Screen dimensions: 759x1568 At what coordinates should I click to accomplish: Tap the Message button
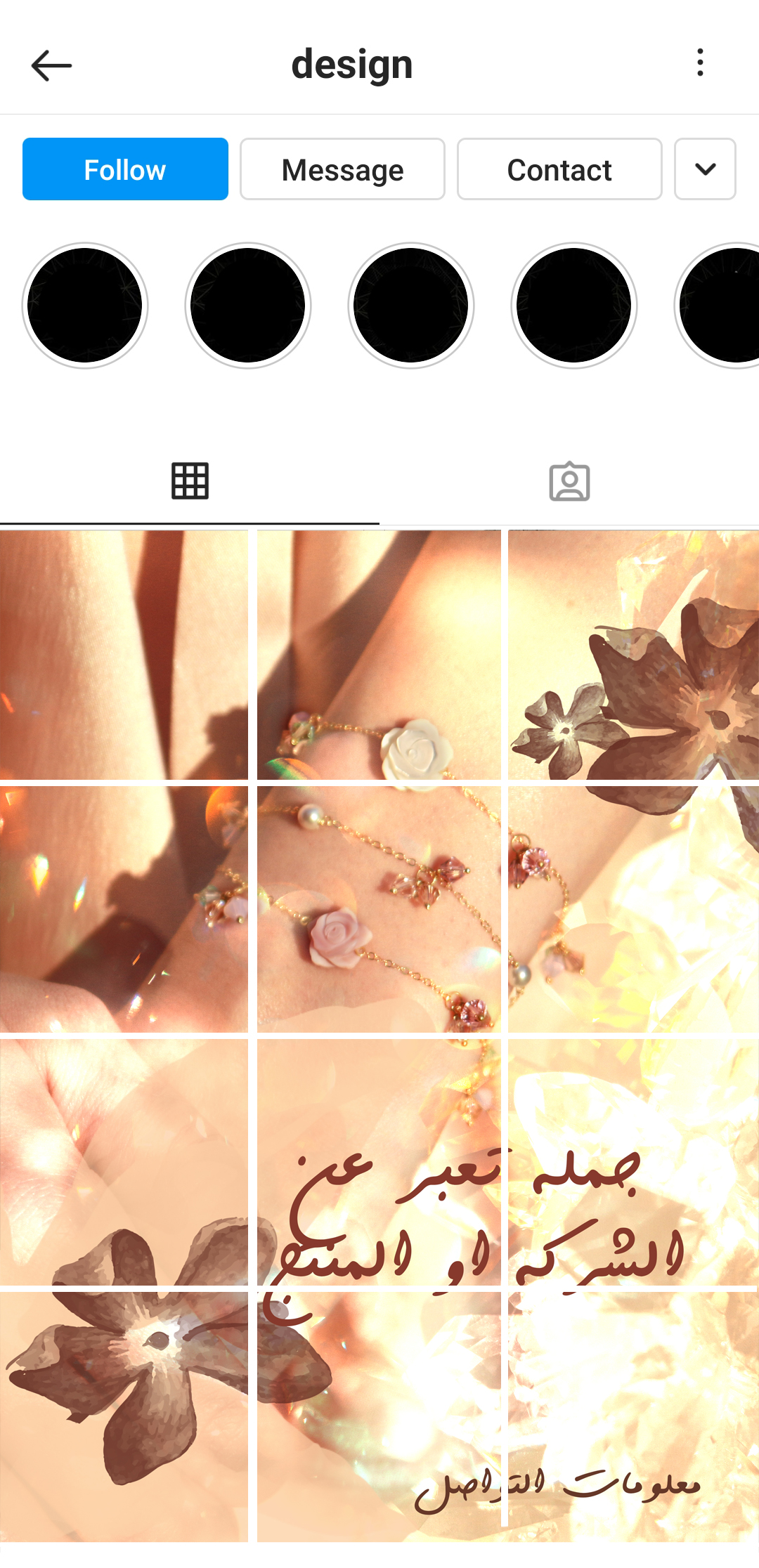tap(342, 169)
